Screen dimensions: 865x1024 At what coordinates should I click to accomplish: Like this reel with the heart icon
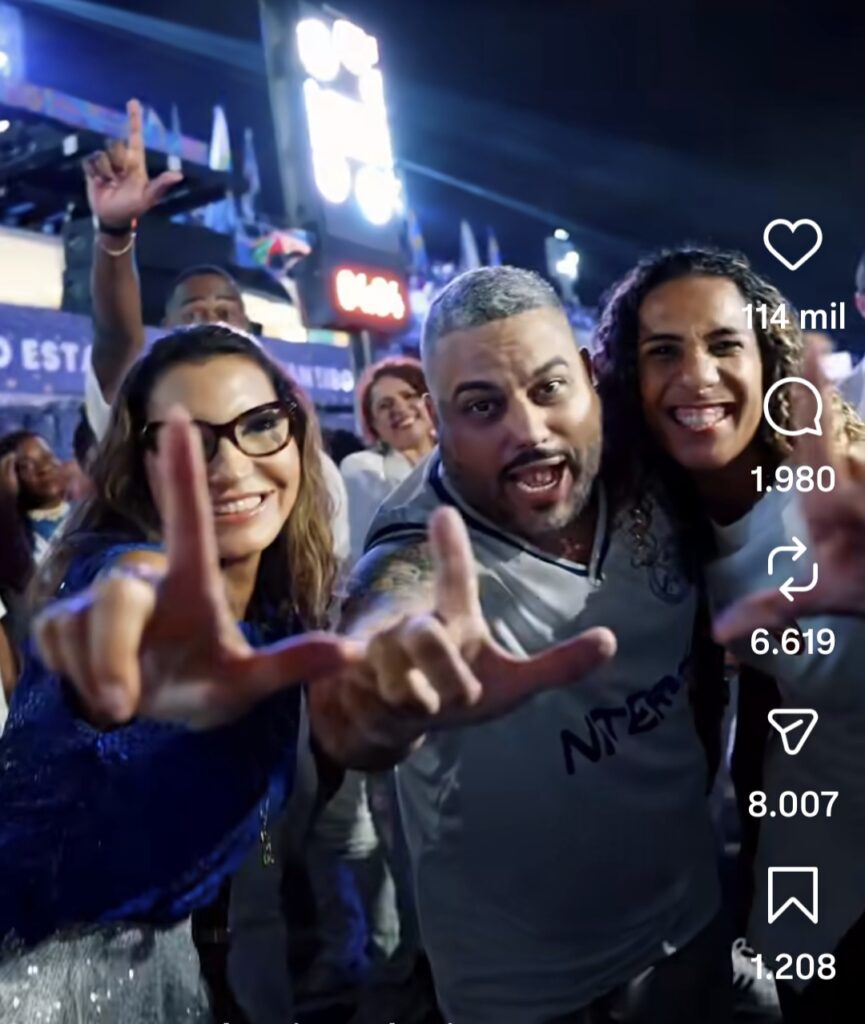point(792,244)
